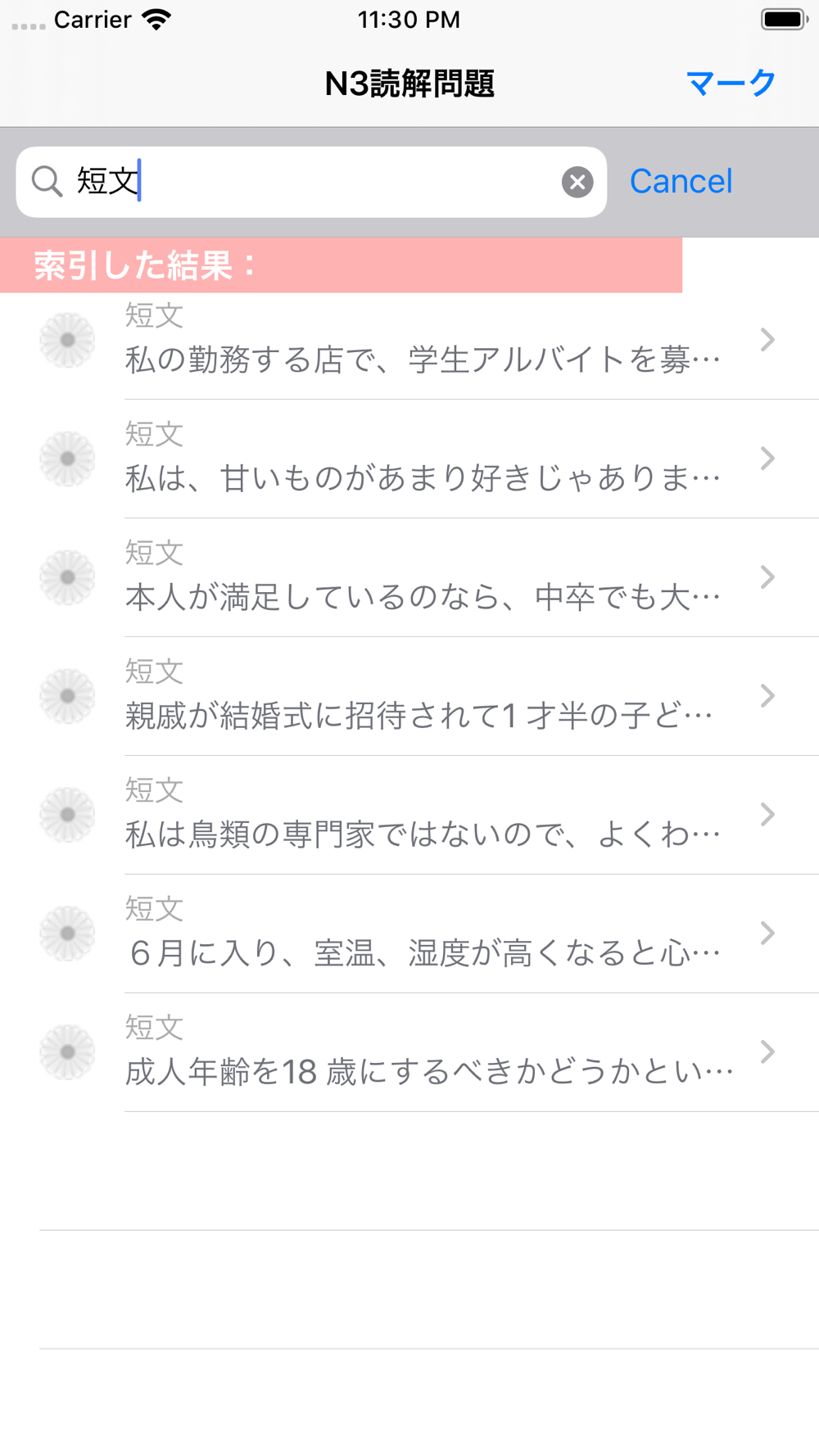The image size is (819, 1456).
Task: Cancel the search
Action: tap(681, 182)
